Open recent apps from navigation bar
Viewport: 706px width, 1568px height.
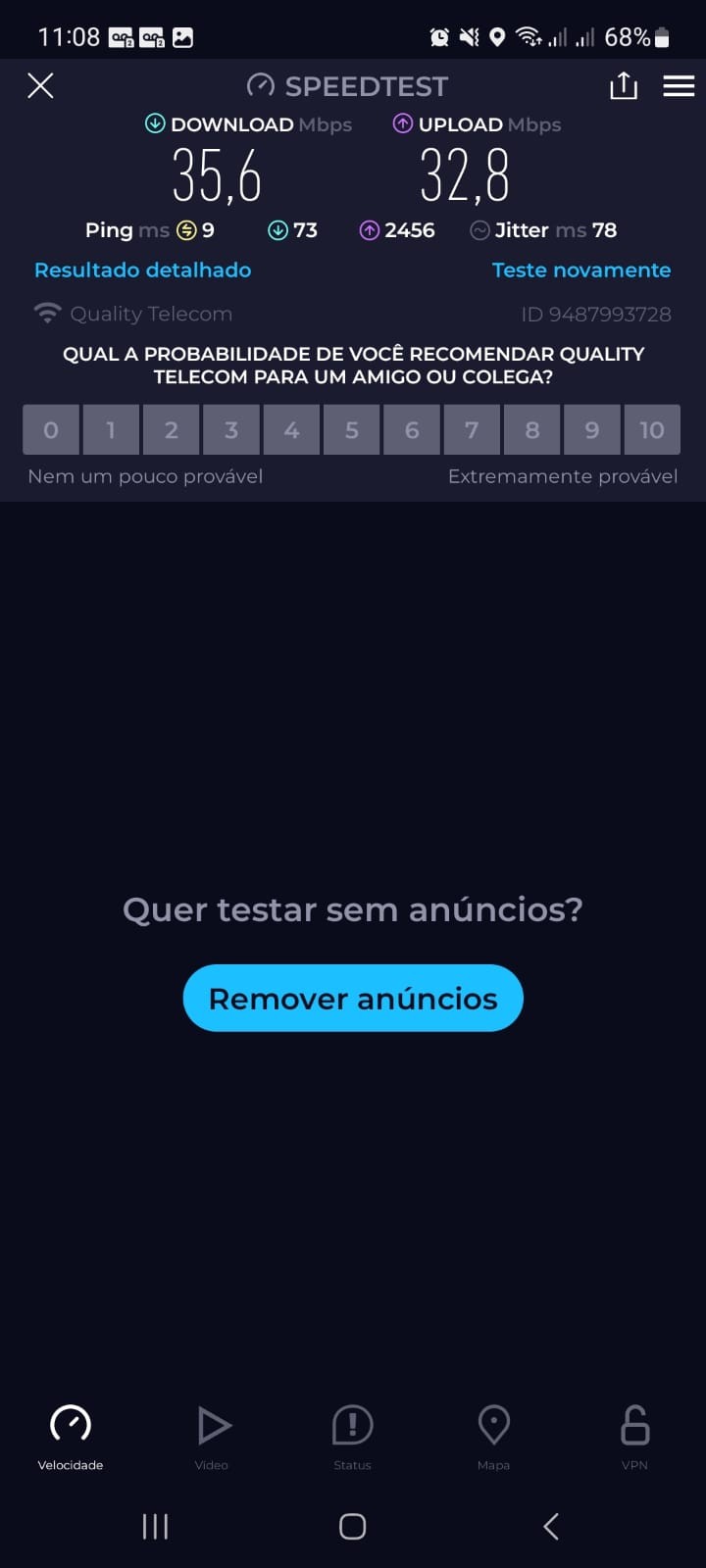[155, 1526]
